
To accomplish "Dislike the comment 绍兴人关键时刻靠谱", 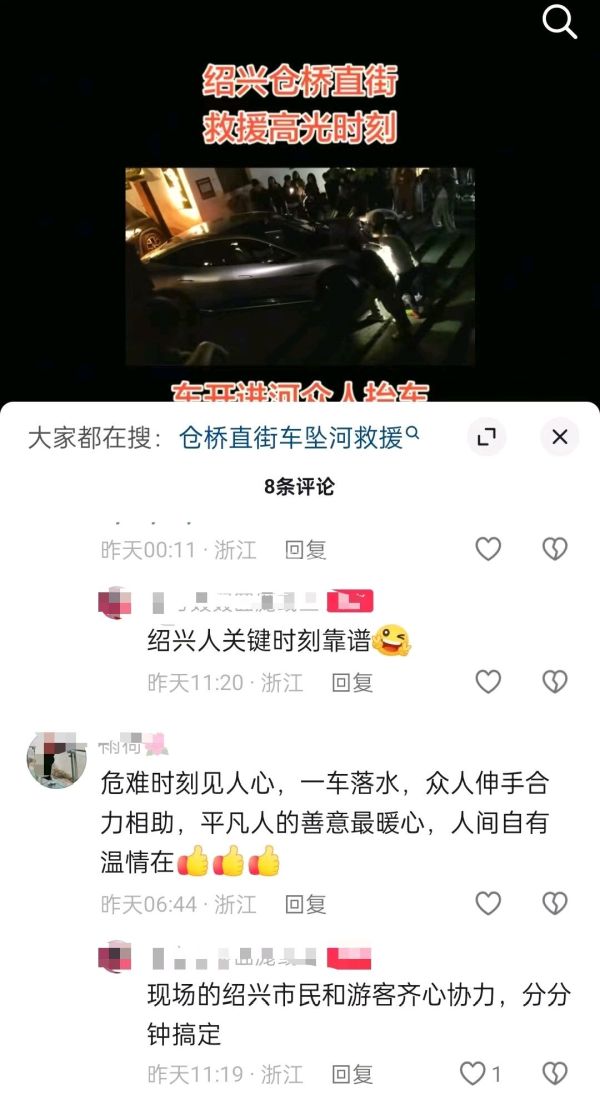I will (x=554, y=682).
